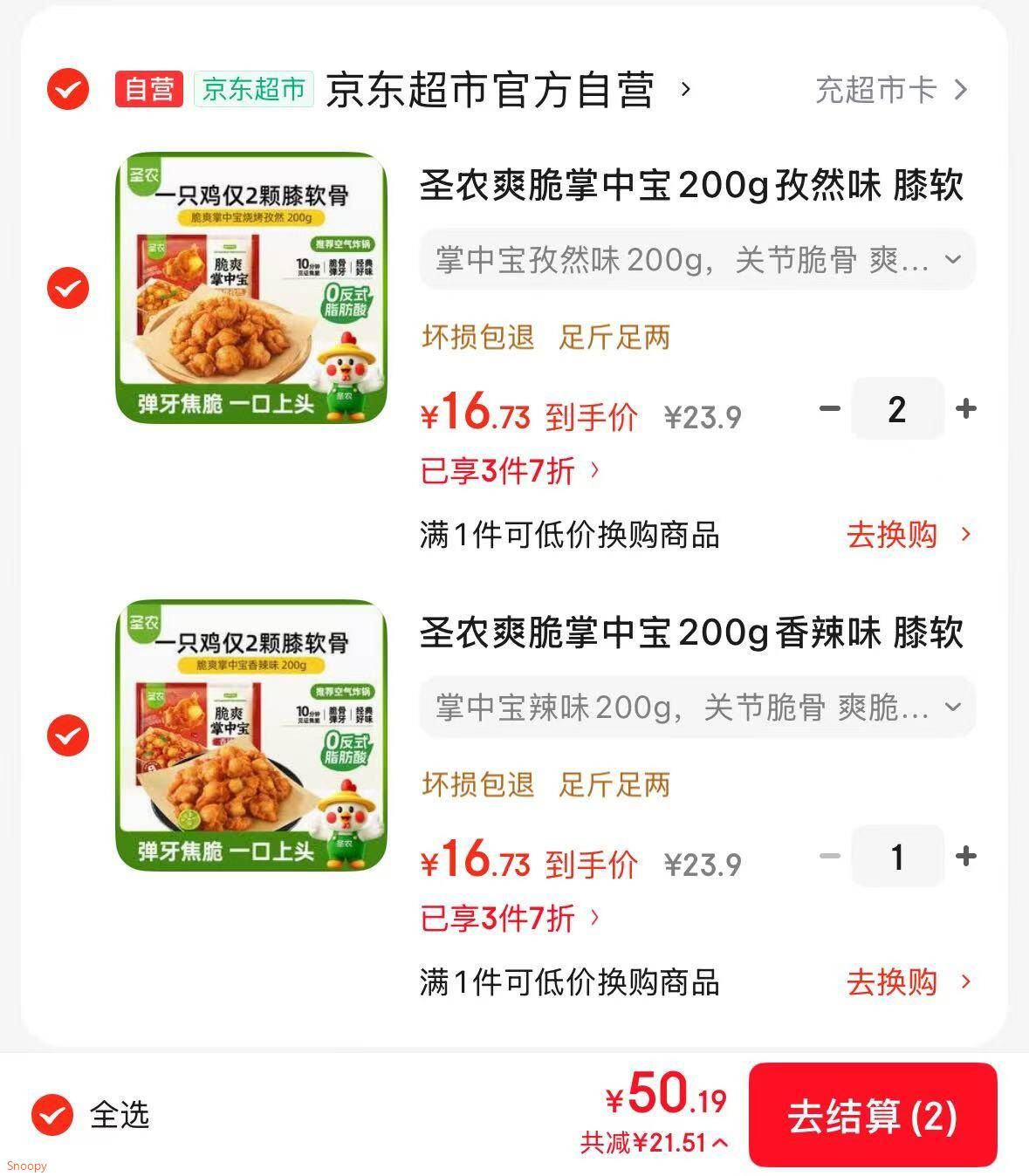Uncheck the 京东超市官方自营 store checkbox
The height and width of the screenshot is (1176, 1029).
pyautogui.click(x=68, y=89)
